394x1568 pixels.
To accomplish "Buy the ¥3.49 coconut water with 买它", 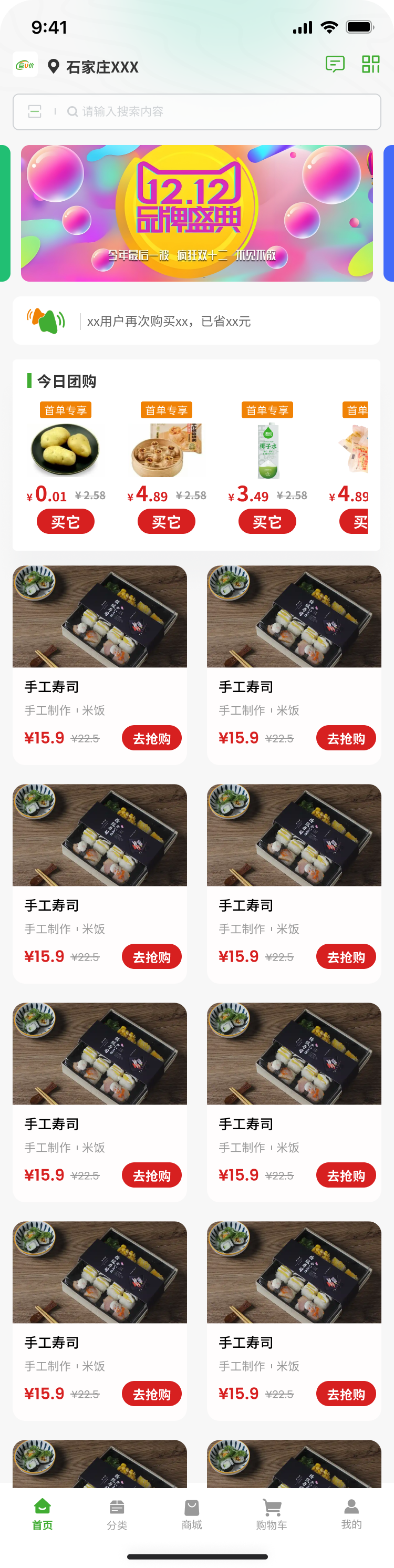I will click(x=267, y=522).
